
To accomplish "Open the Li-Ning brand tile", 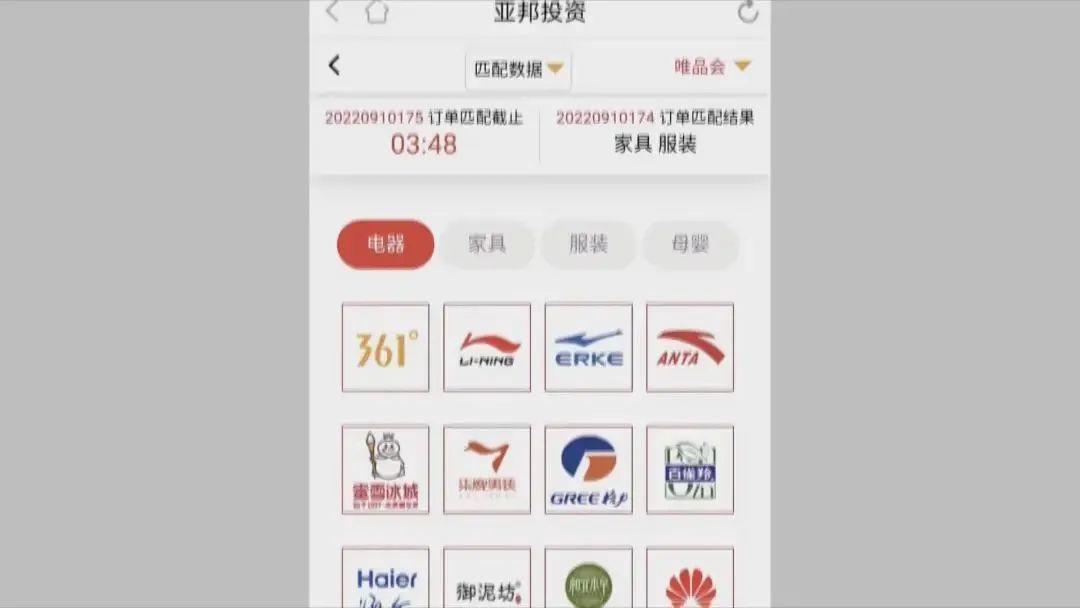I will pos(487,347).
